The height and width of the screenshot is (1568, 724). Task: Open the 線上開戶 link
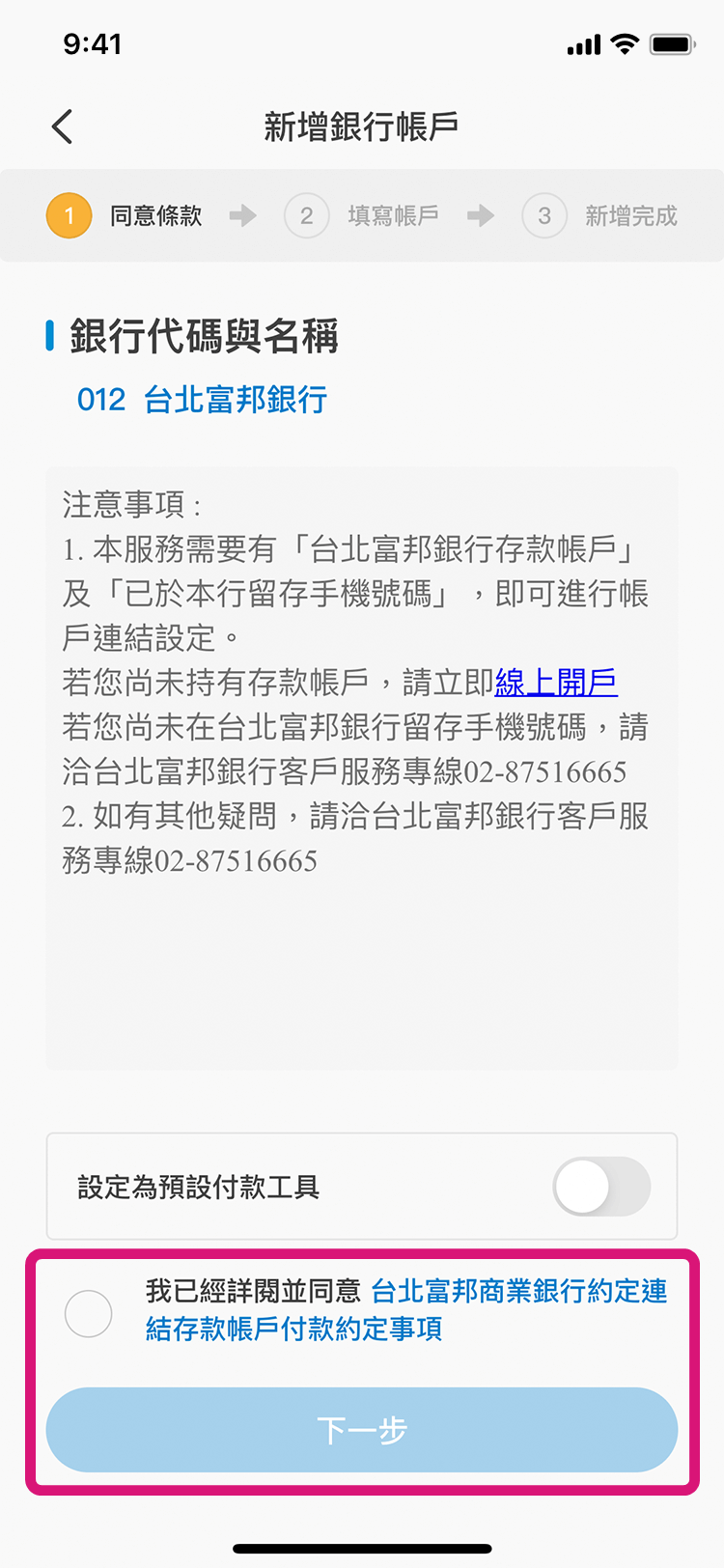[x=556, y=683]
